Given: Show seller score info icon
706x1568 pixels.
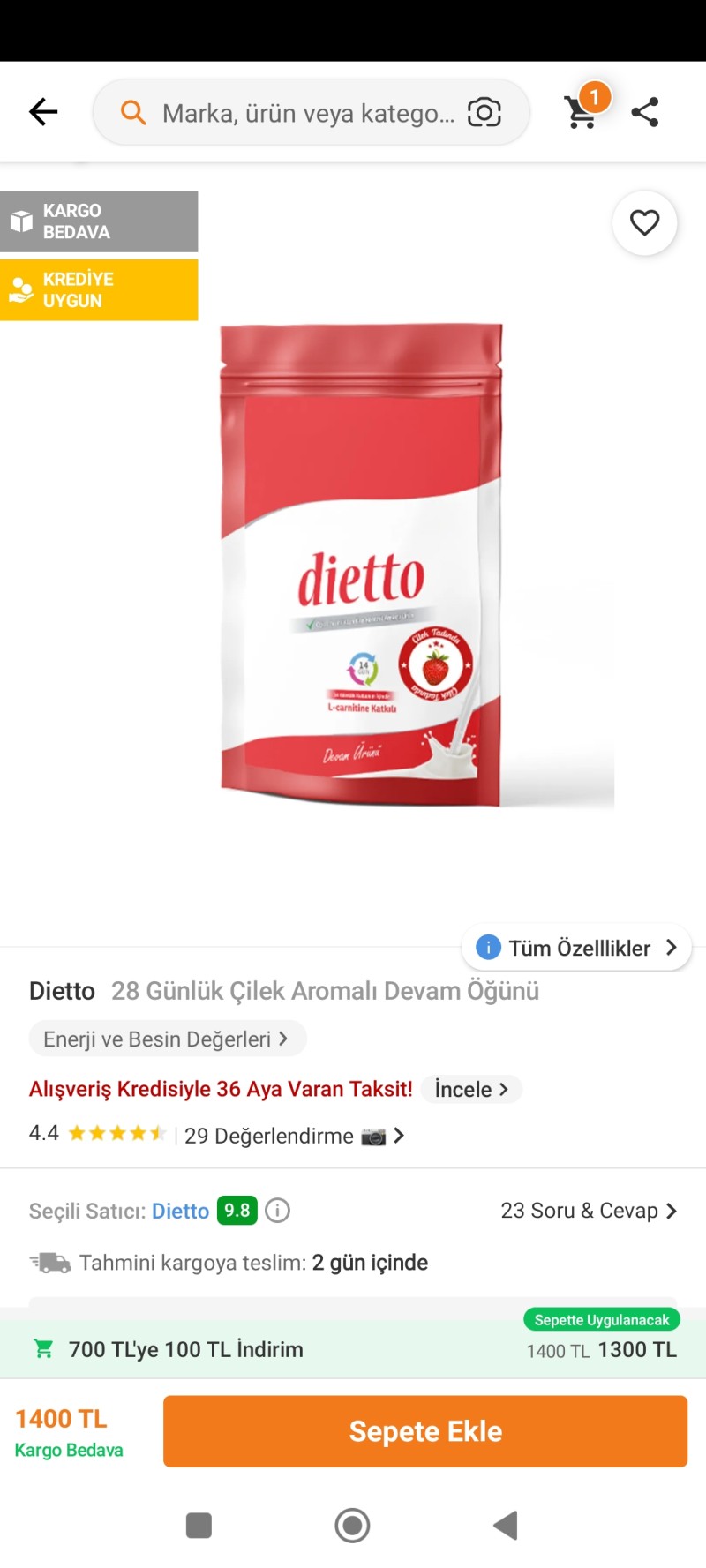Looking at the screenshot, I should (277, 1211).
